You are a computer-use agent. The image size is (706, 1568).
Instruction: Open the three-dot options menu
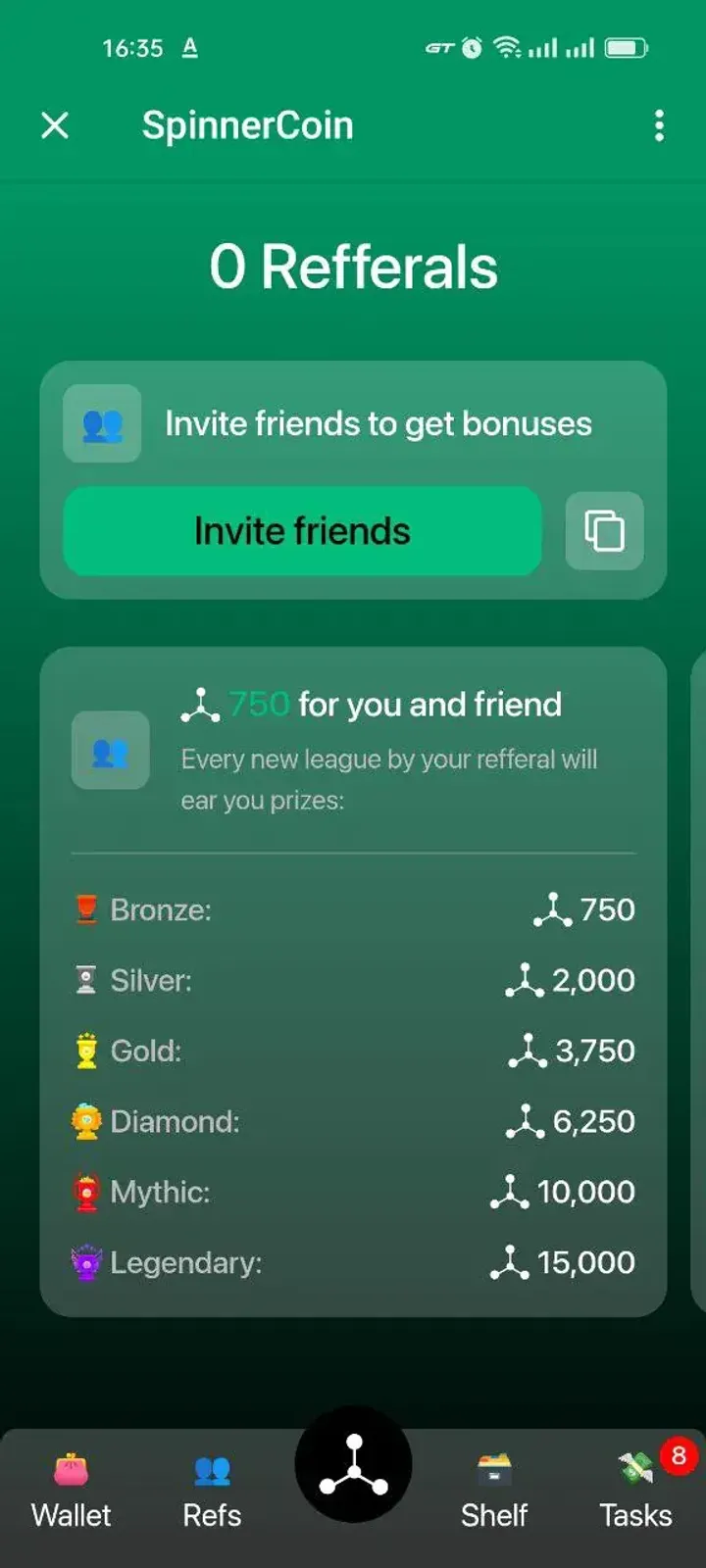659,126
